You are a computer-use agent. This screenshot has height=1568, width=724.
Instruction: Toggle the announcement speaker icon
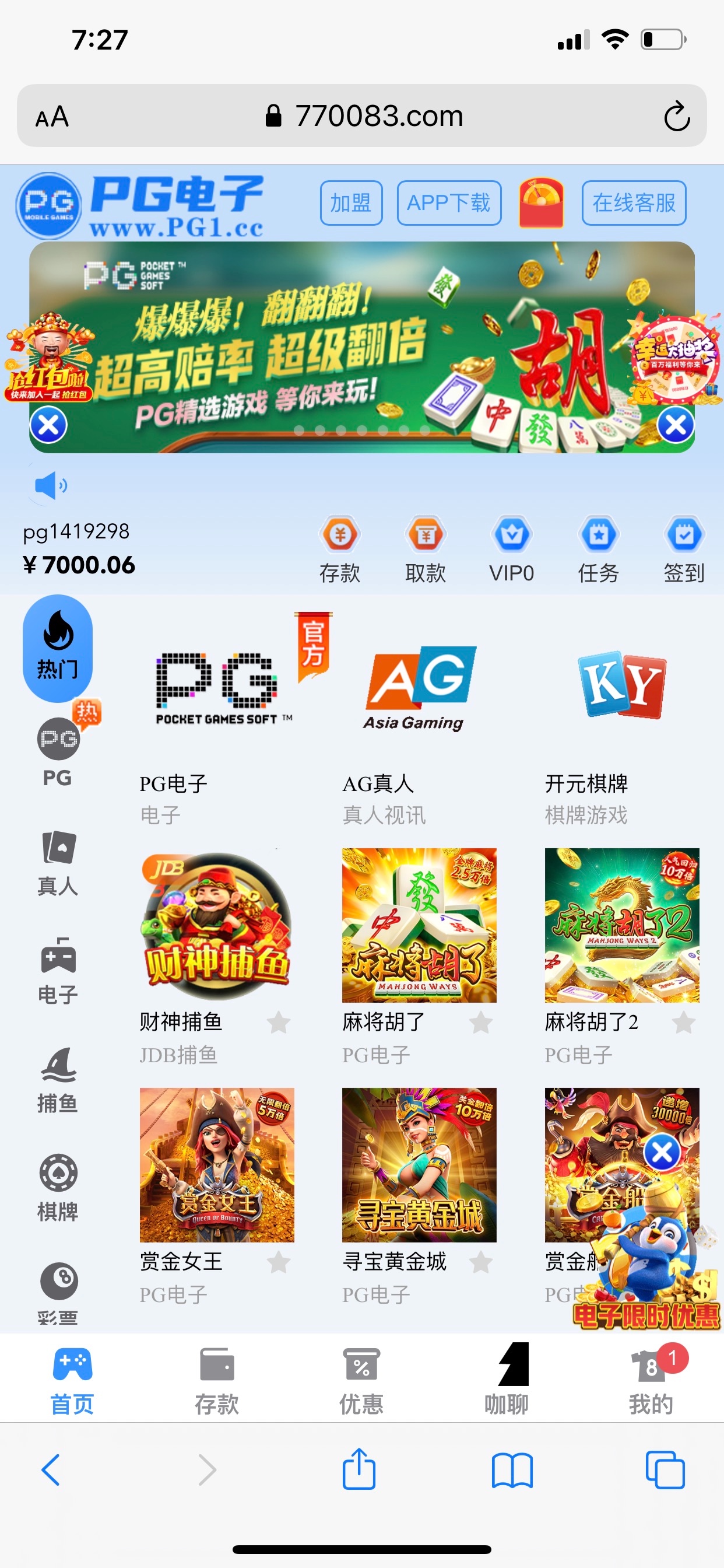pos(51,485)
